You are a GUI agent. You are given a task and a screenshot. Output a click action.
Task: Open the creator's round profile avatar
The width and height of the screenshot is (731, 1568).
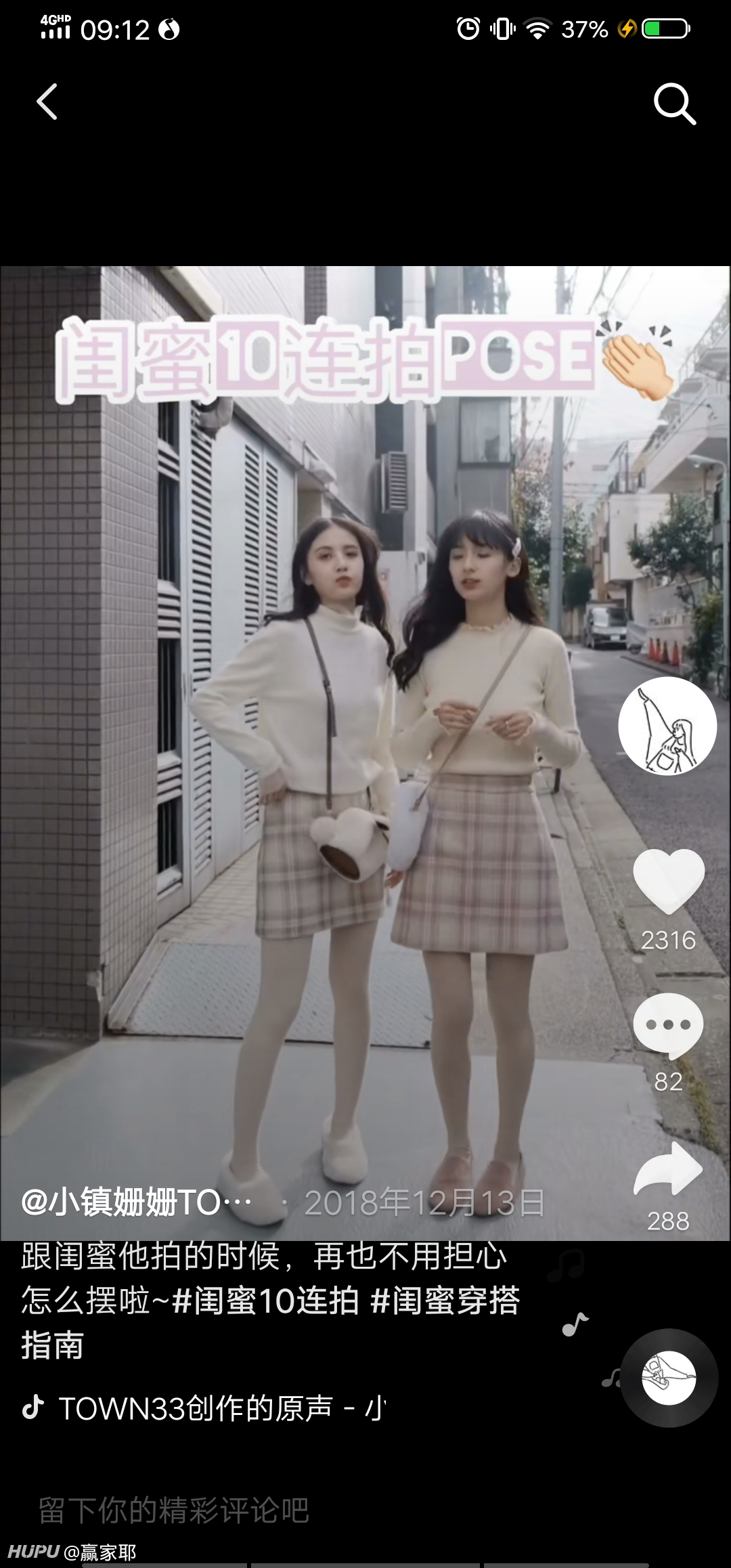point(667,726)
